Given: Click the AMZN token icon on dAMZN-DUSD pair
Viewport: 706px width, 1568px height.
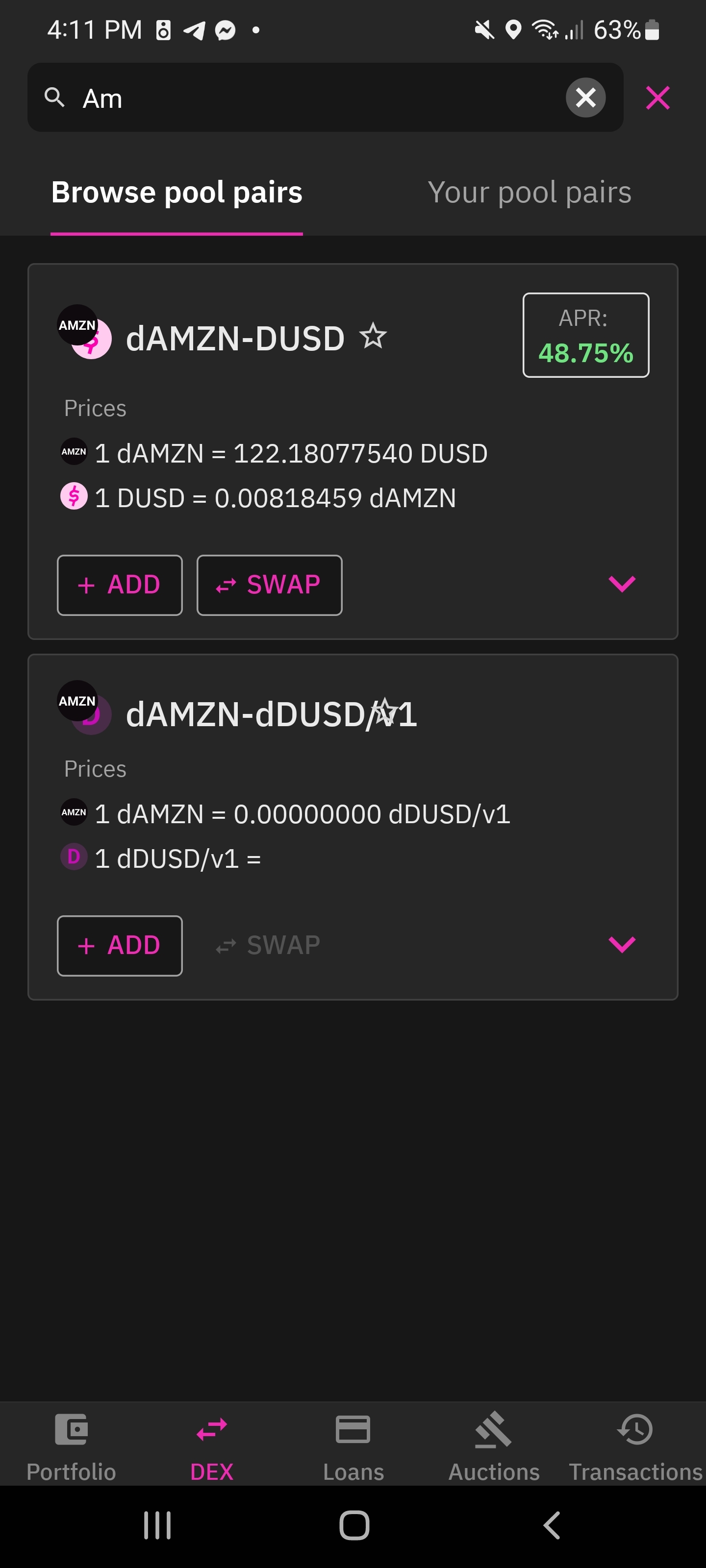Looking at the screenshot, I should click(77, 325).
